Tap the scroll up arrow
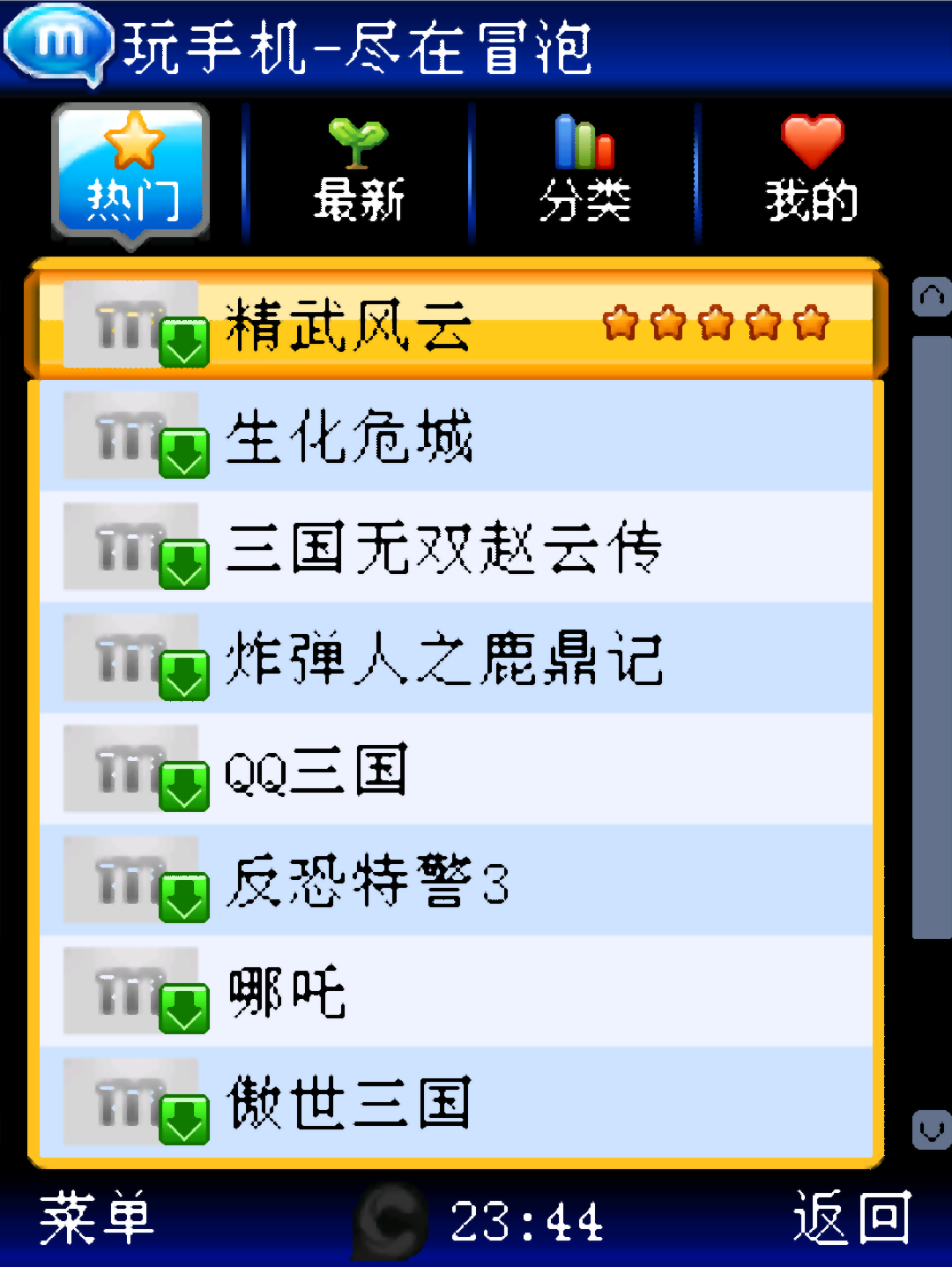The height and width of the screenshot is (1267, 952). (x=931, y=297)
